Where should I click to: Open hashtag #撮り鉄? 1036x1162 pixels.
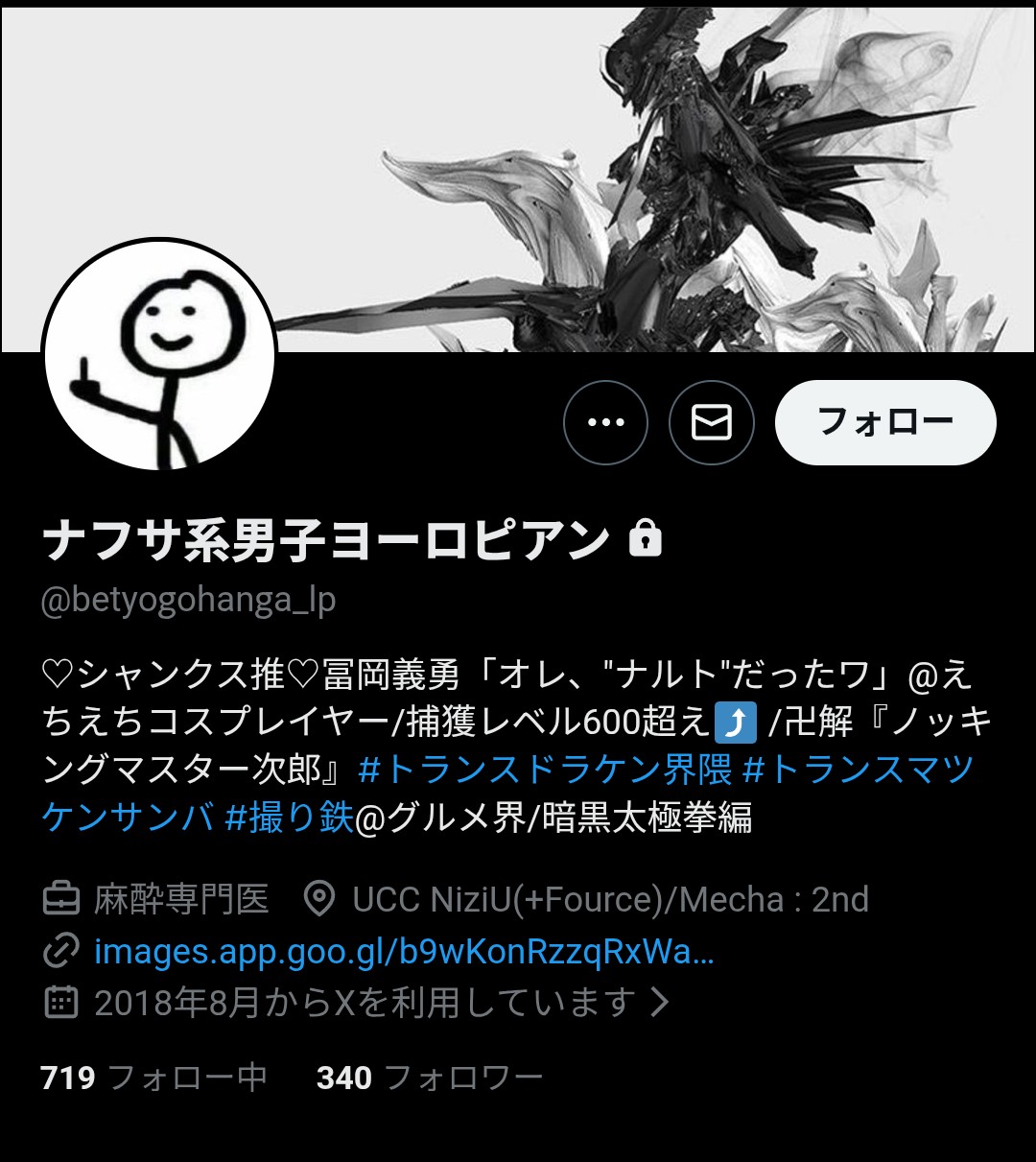point(290,818)
